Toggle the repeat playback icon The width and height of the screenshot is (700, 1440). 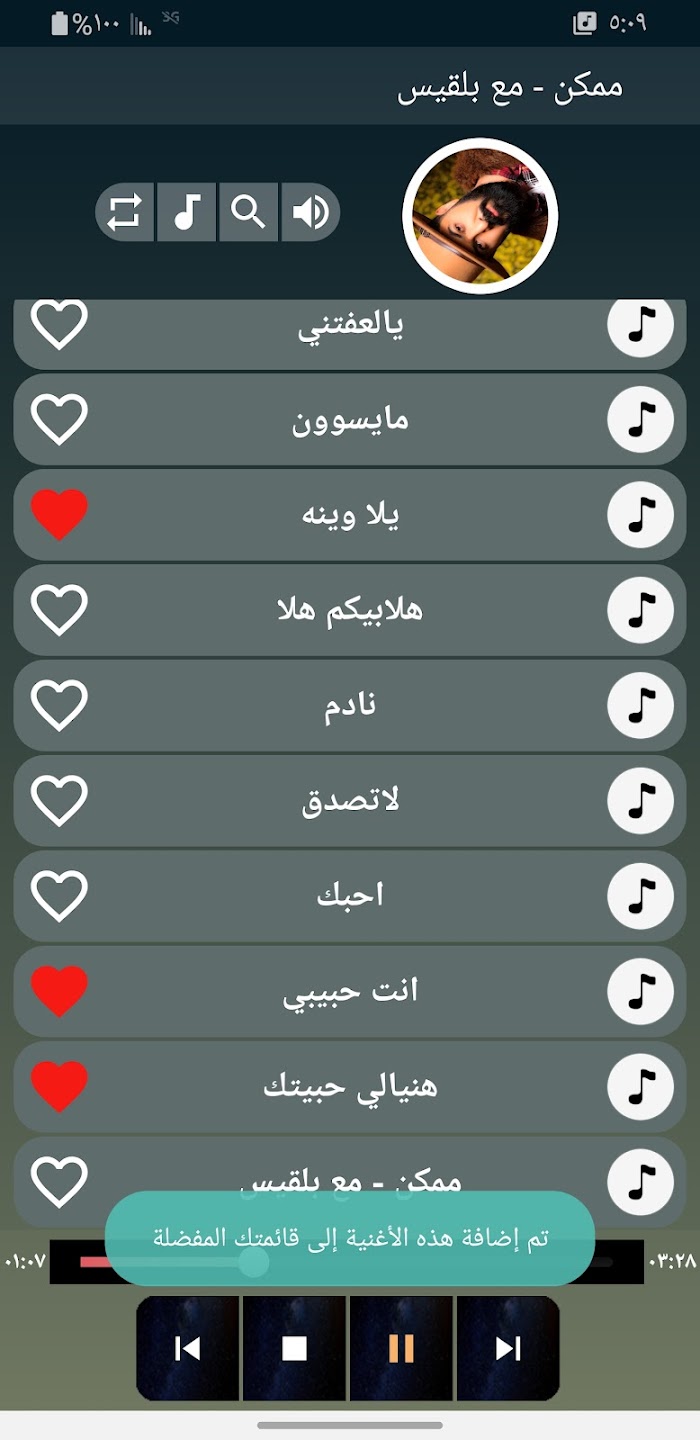point(125,213)
